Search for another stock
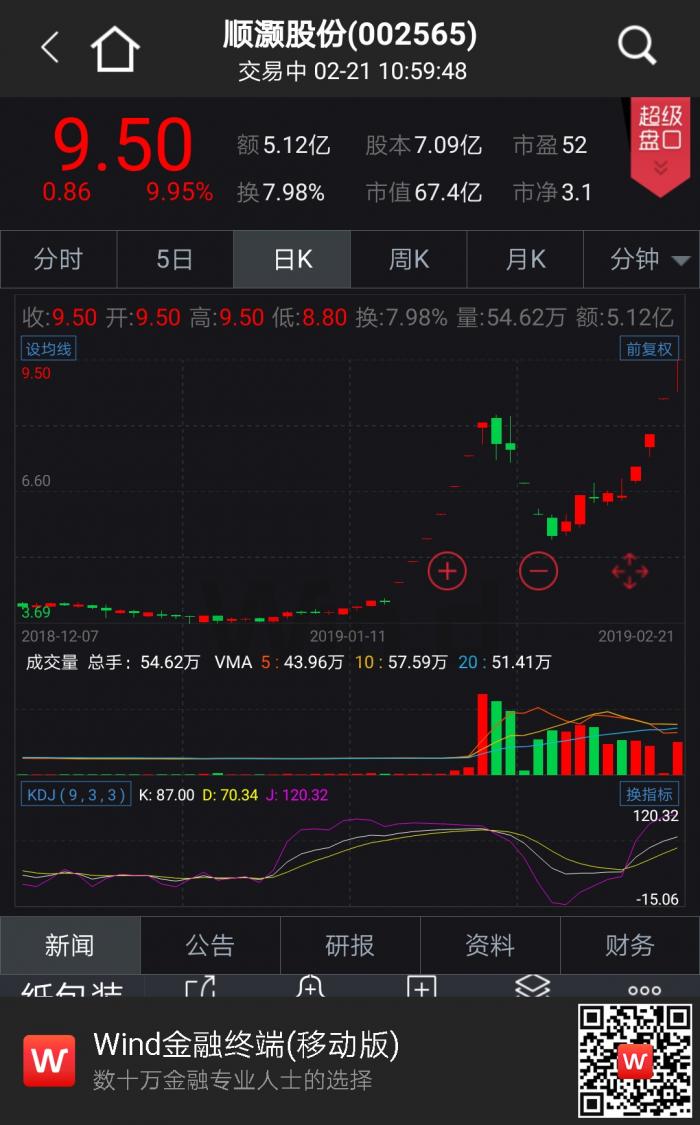This screenshot has width=700, height=1125. pos(636,46)
